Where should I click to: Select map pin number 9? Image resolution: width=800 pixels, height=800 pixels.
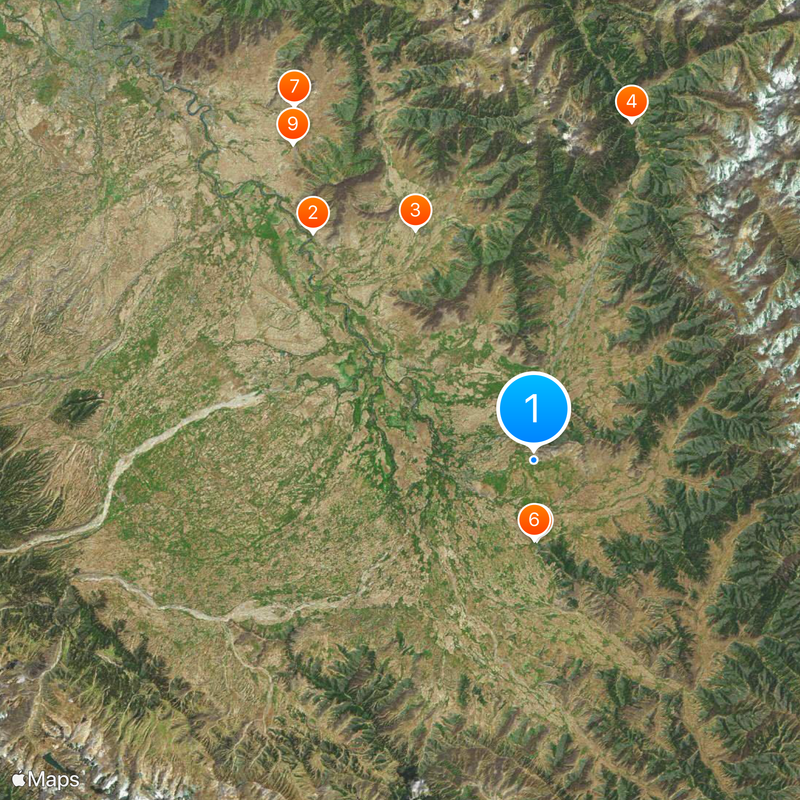[292, 125]
